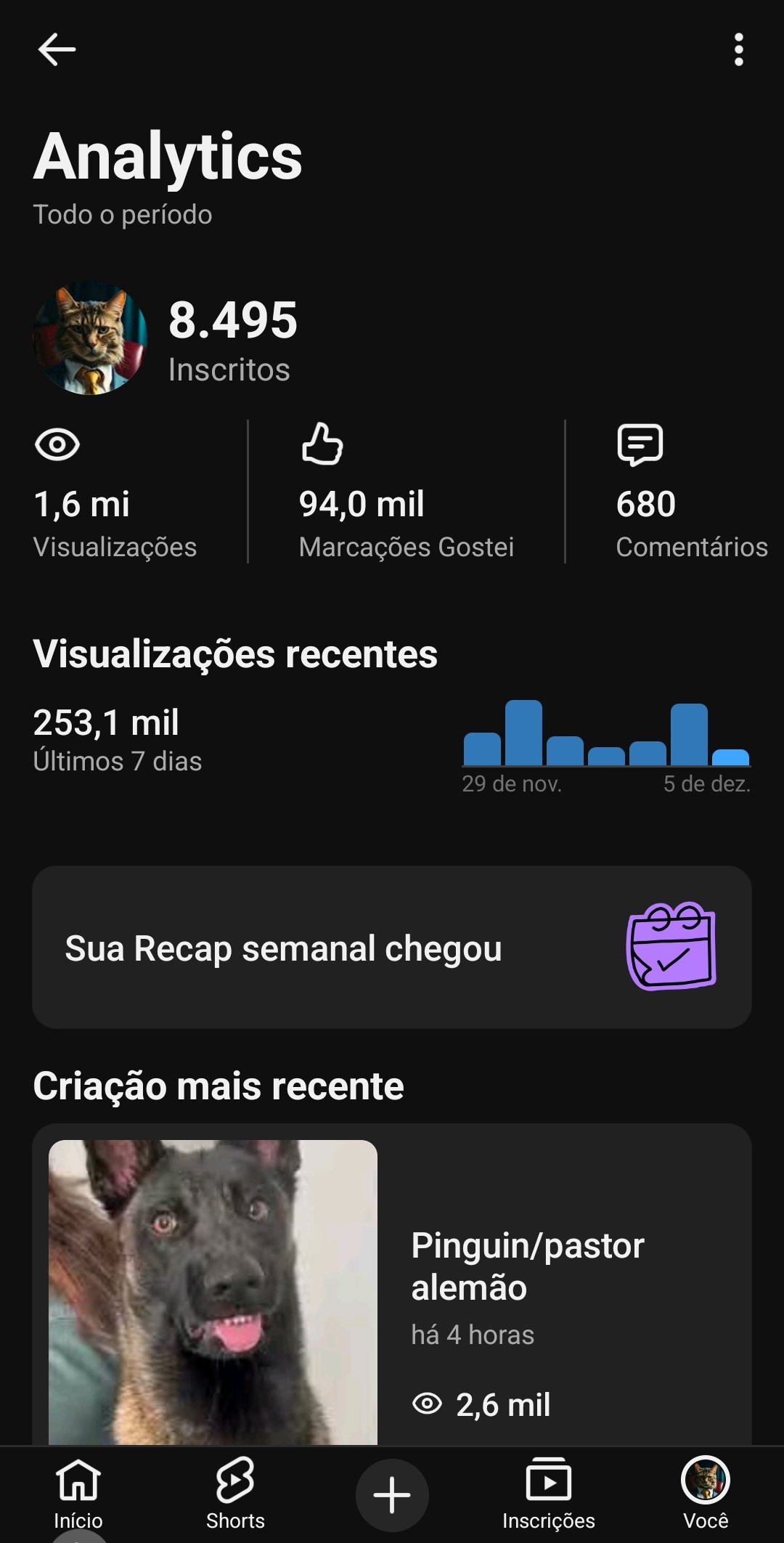Screen dimensions: 784x1543
Task: Go back using the arrow icon
Action: tap(57, 49)
